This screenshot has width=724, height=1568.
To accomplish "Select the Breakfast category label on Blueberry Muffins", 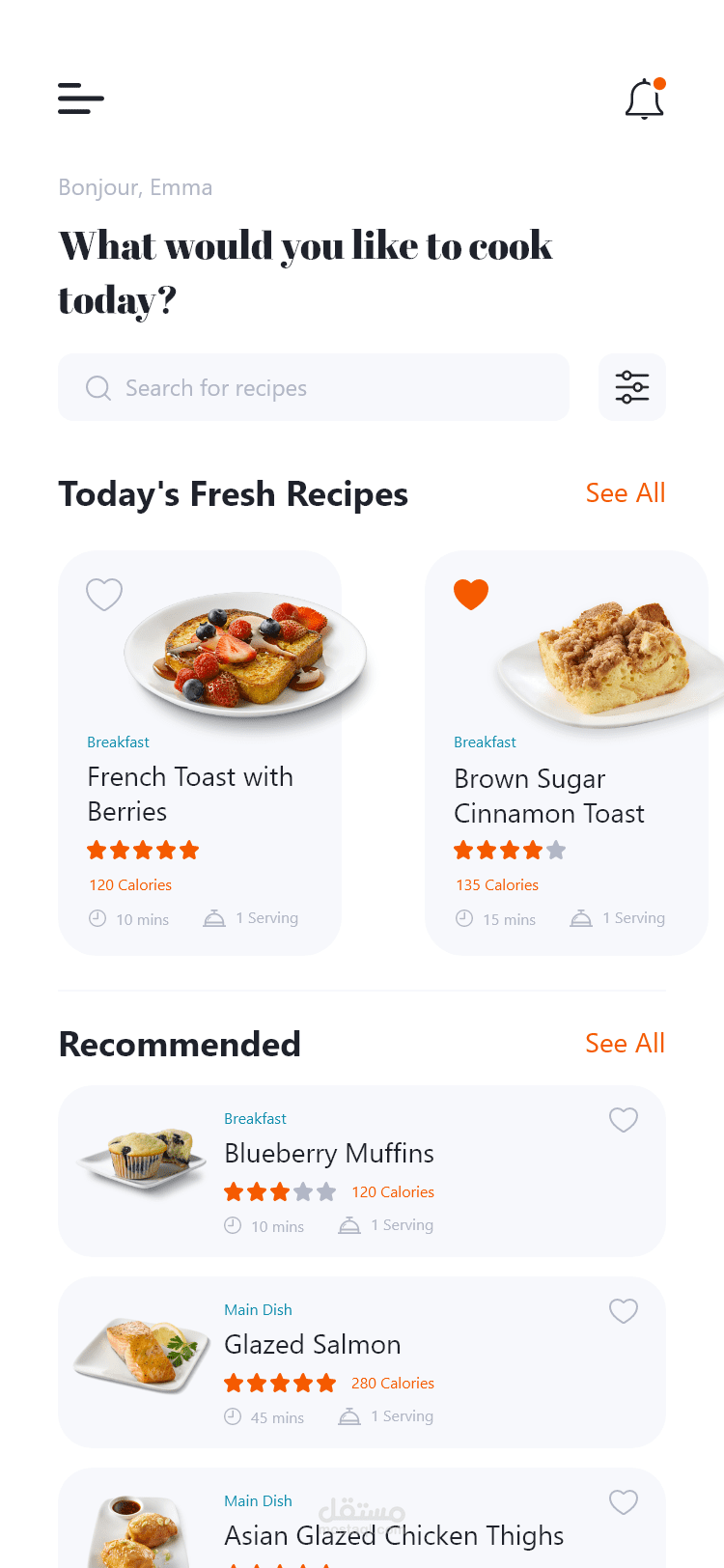I will (x=255, y=1118).
